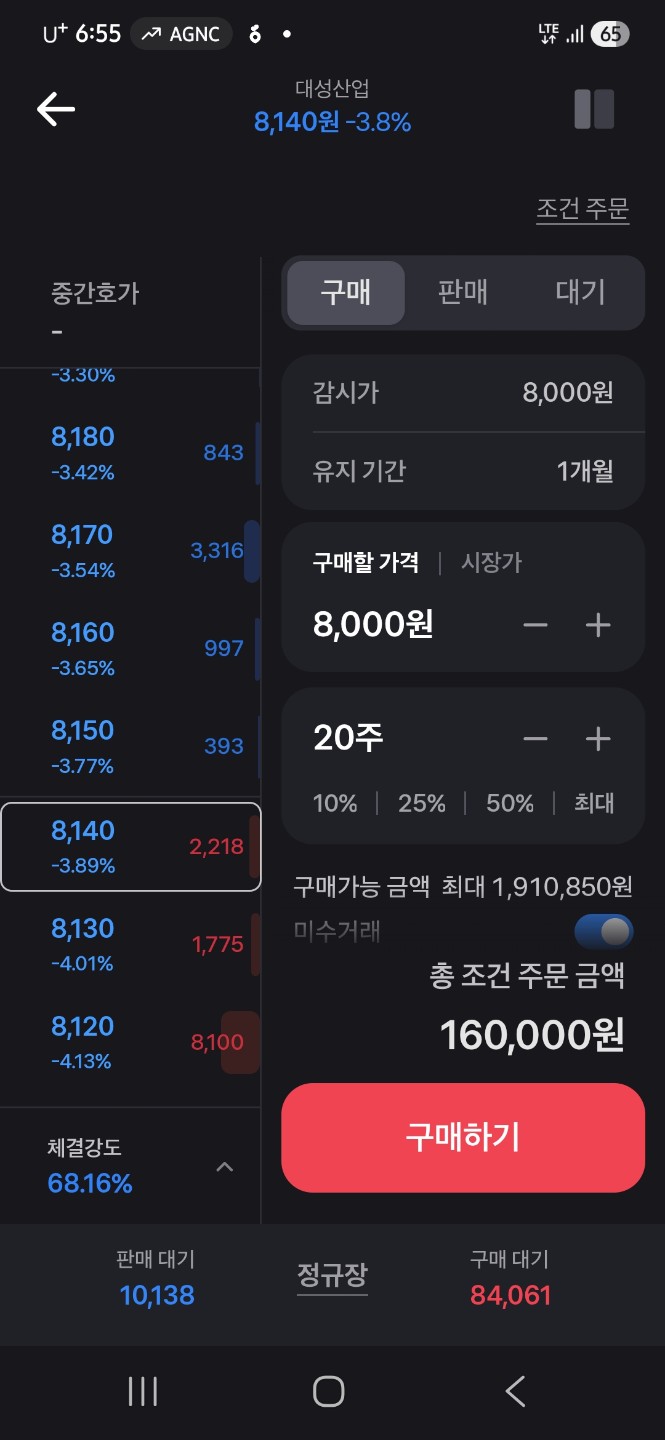The height and width of the screenshot is (1440, 665).
Task: Choose 시장가 as the purchase price type
Action: 491,563
